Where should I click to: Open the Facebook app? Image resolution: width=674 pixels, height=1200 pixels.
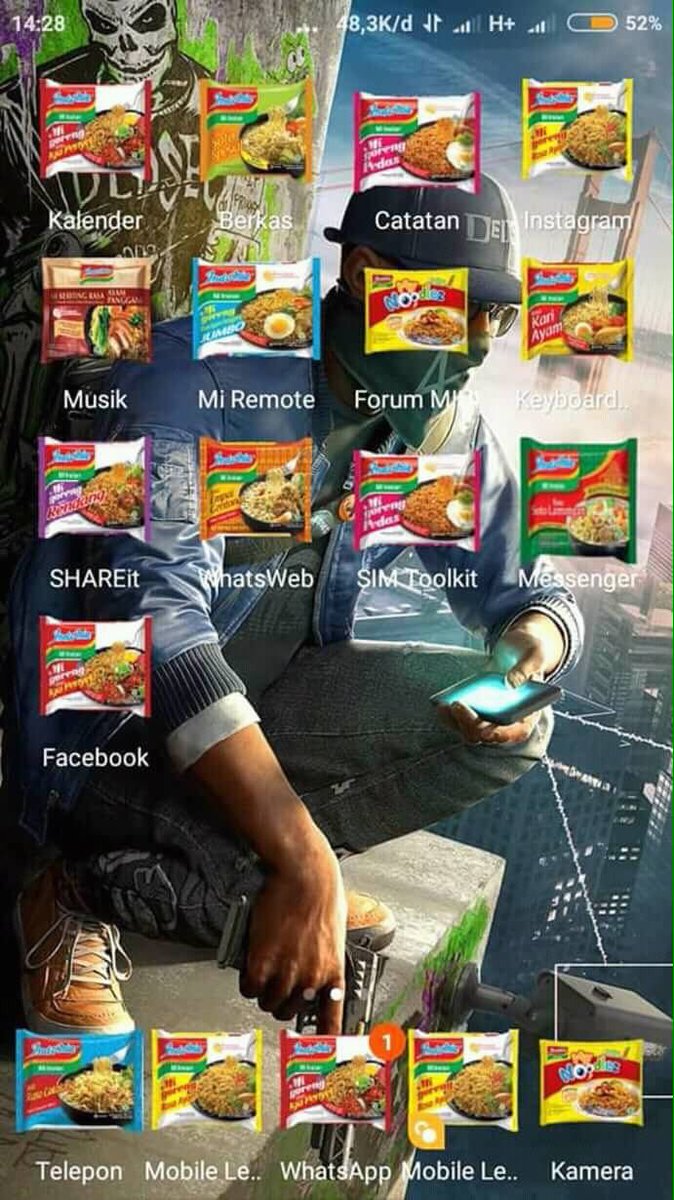pyautogui.click(x=95, y=667)
